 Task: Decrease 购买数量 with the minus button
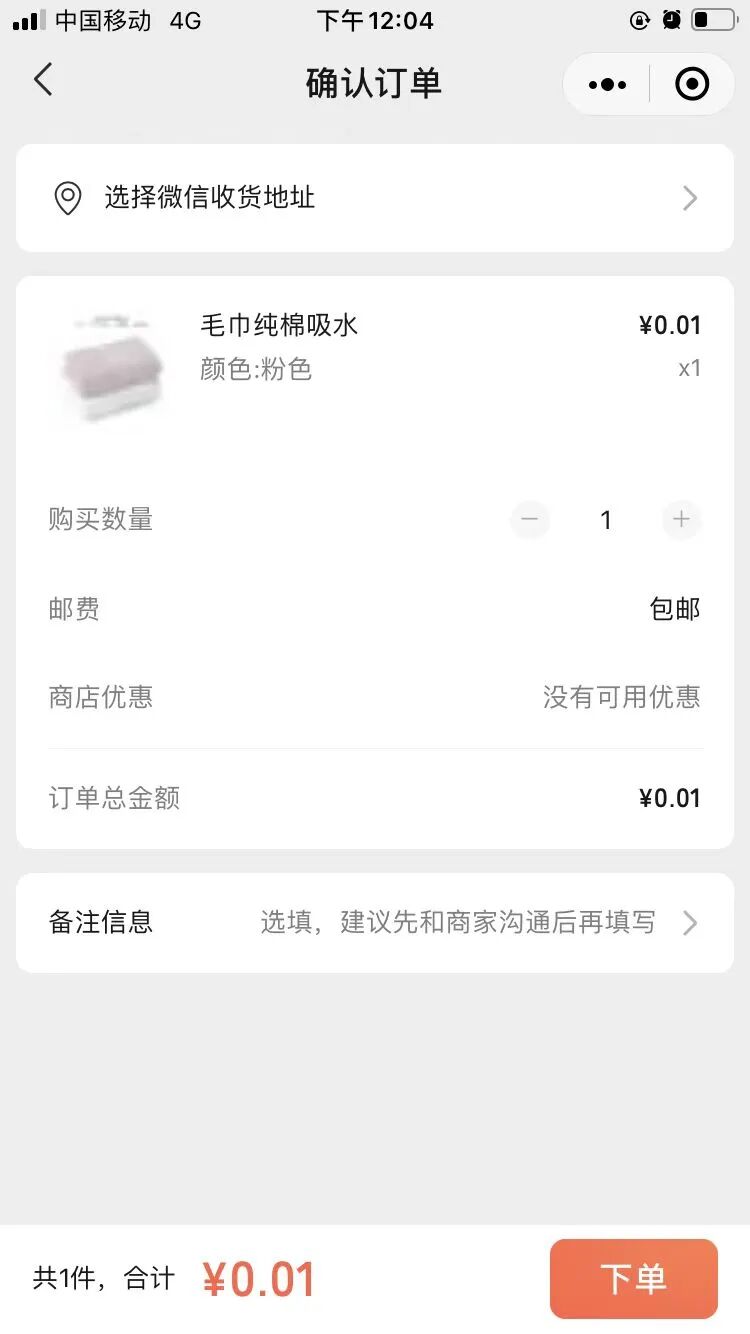click(530, 519)
